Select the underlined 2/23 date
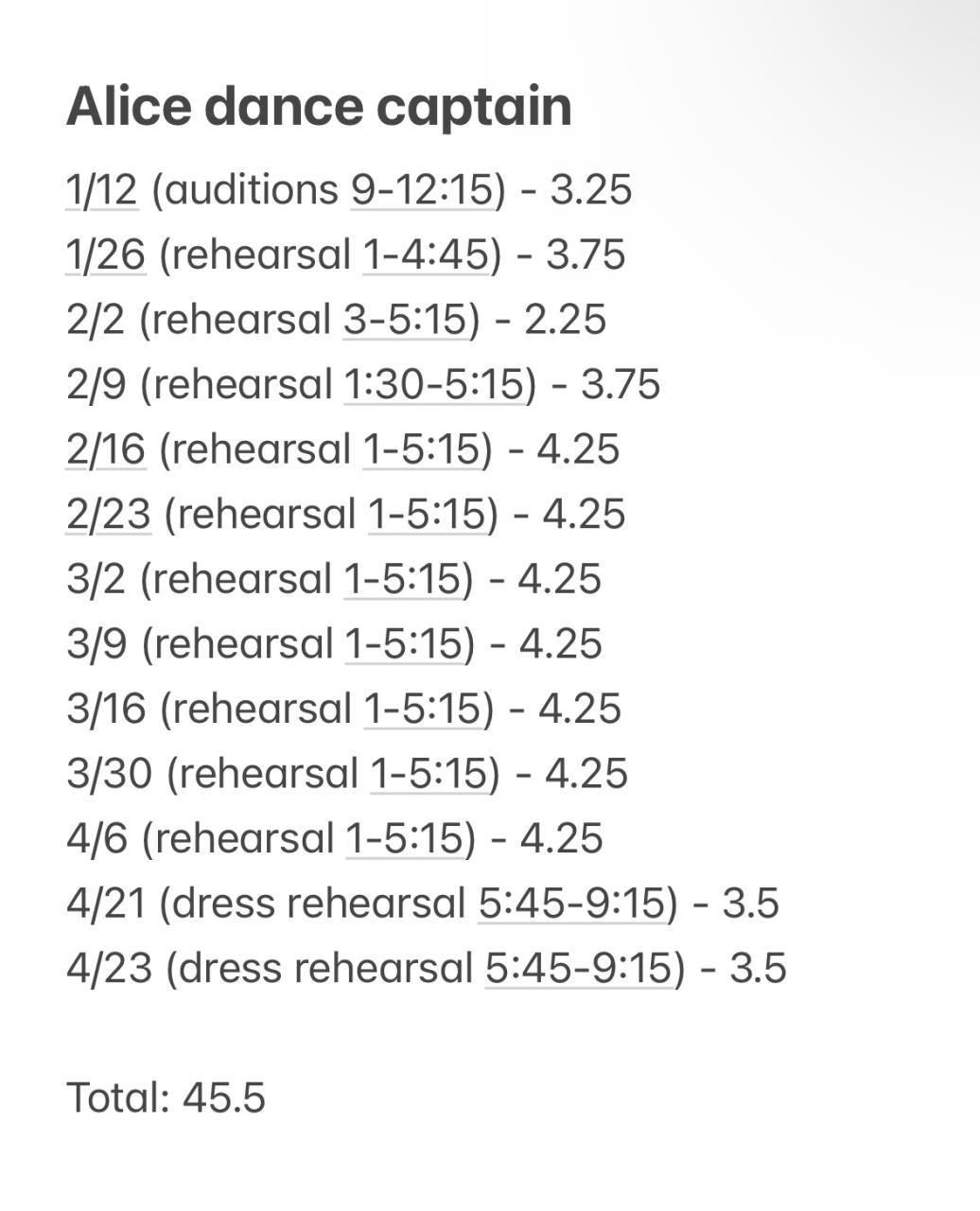 (109, 515)
